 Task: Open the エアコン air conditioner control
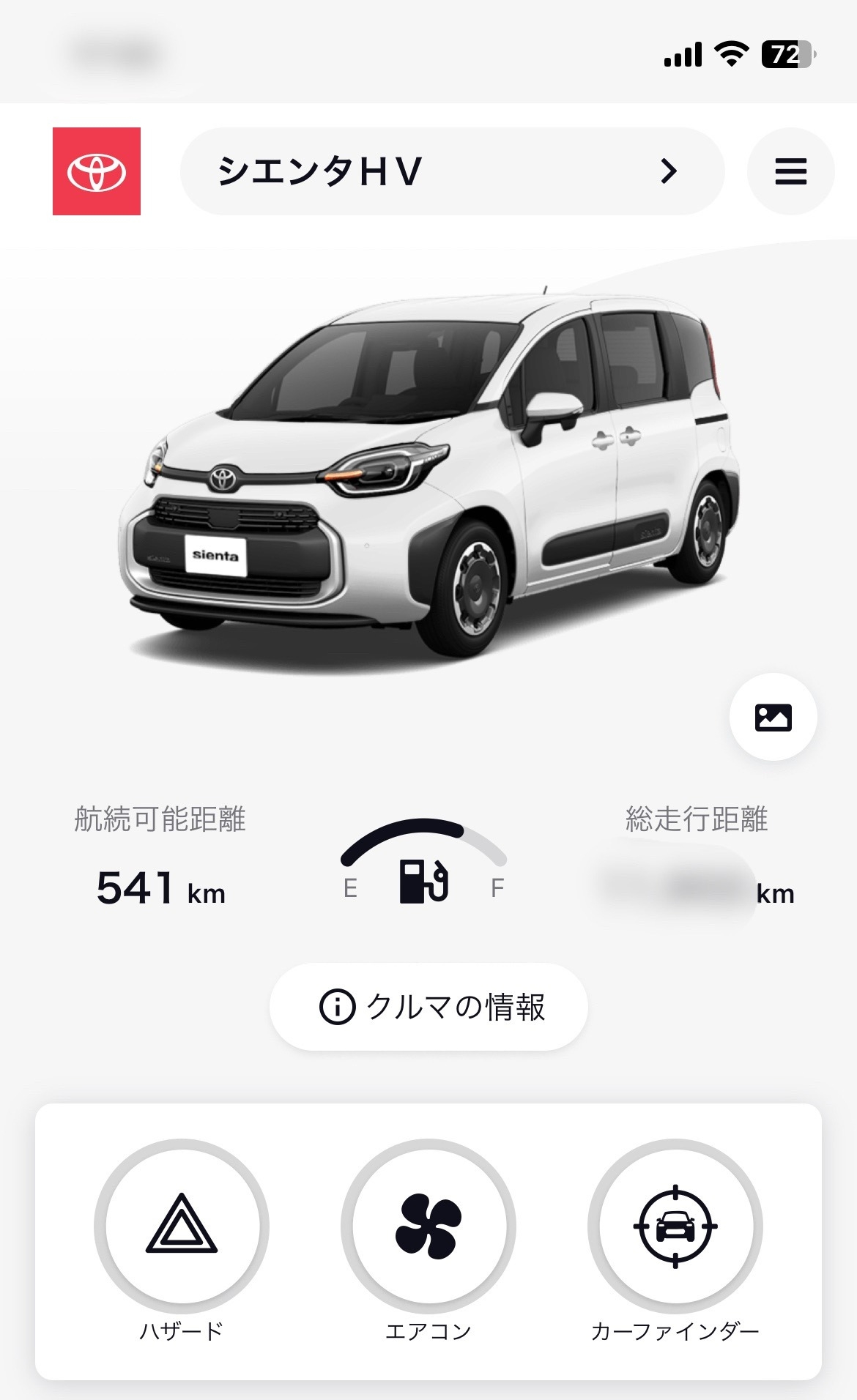pyautogui.click(x=428, y=1226)
